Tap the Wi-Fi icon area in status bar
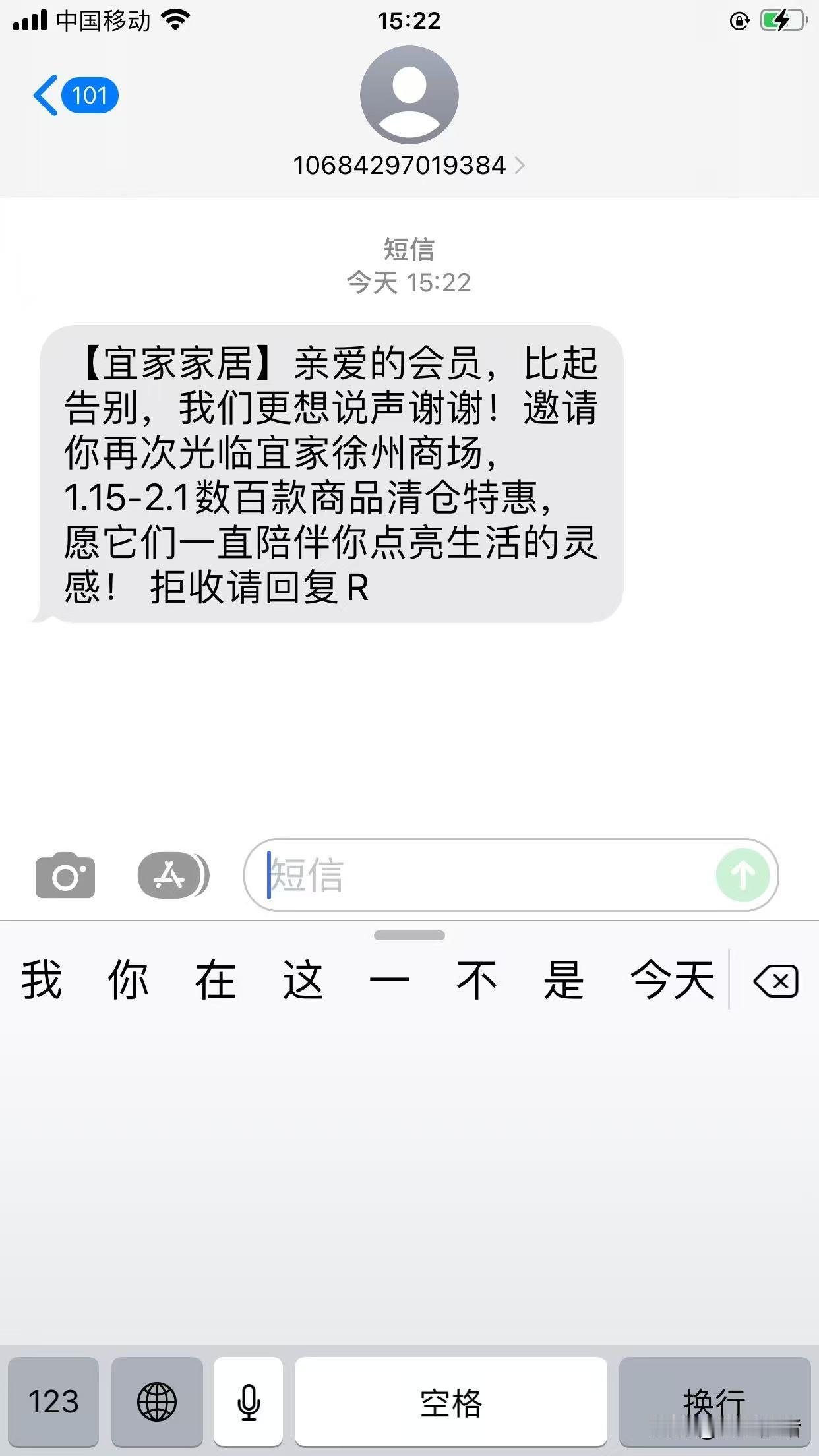Screen dimensions: 819x1456 pos(174,20)
